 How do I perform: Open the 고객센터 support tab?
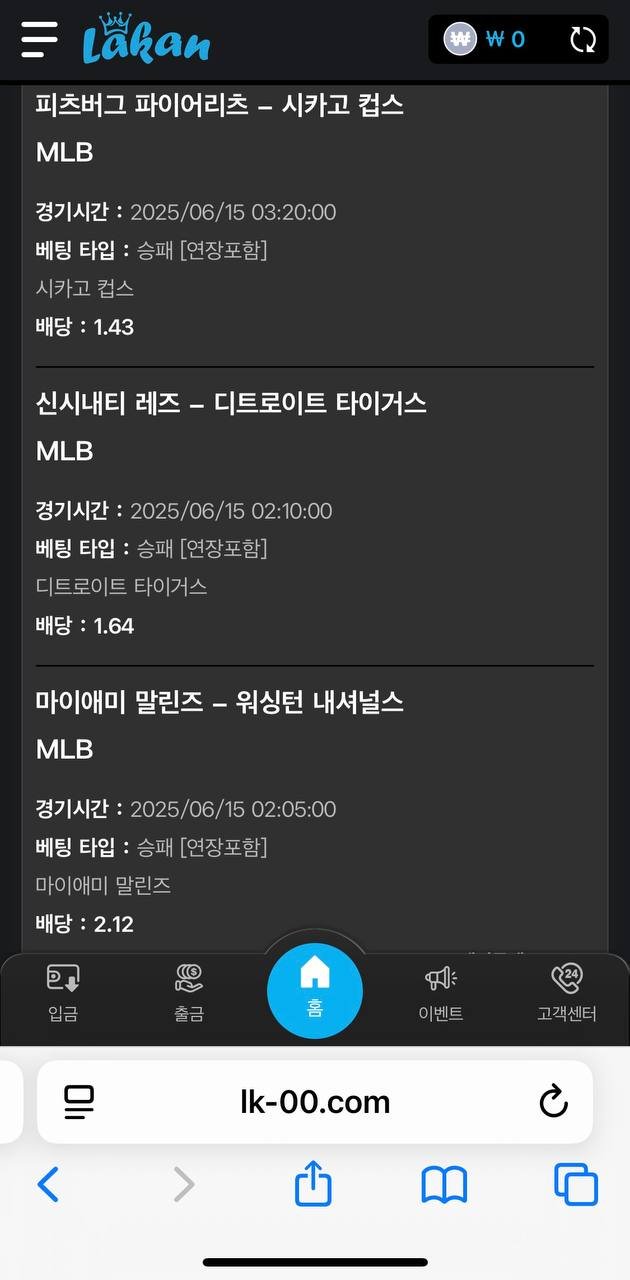[x=567, y=993]
